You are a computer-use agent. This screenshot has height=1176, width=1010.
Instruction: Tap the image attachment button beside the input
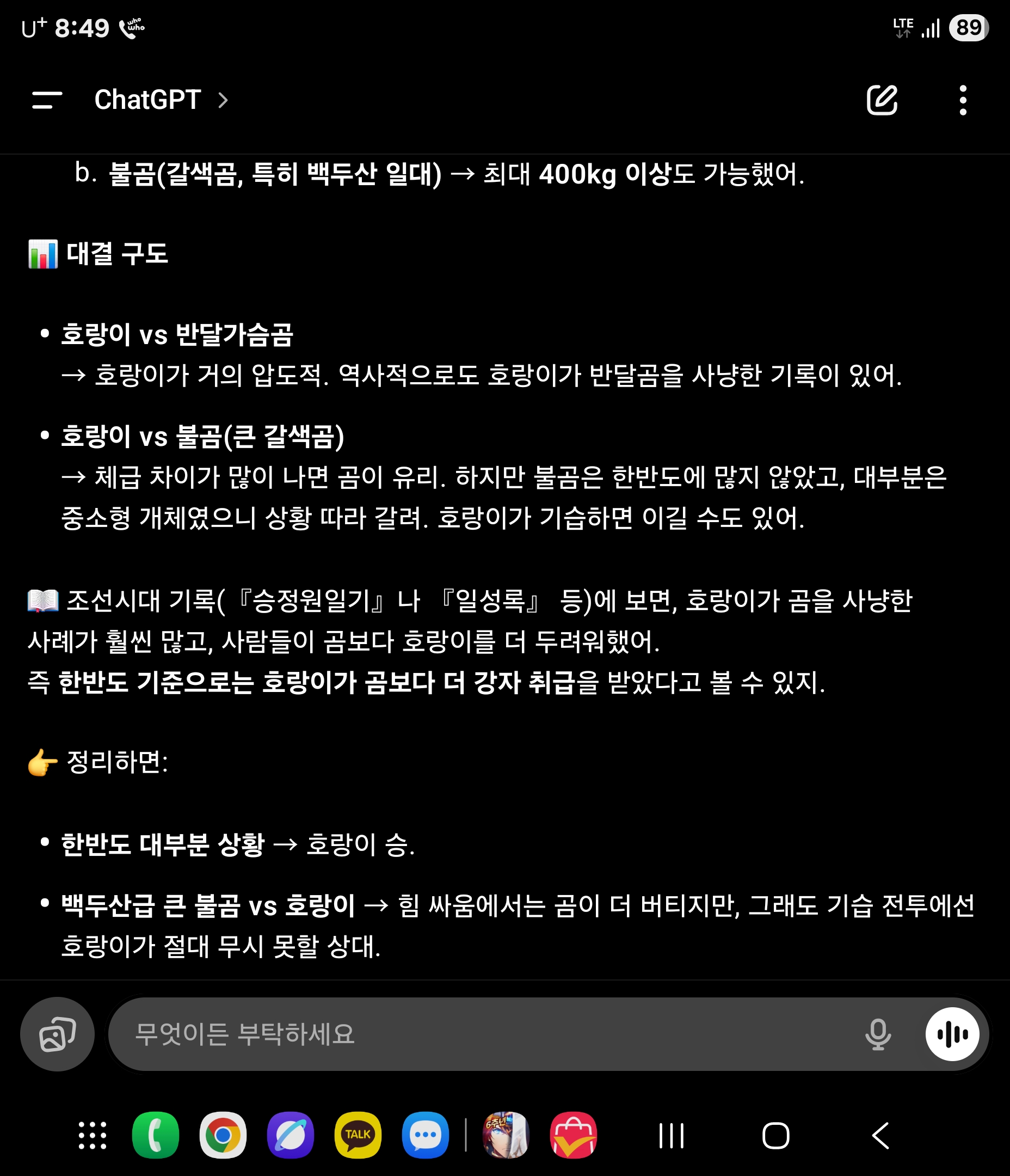[57, 1034]
